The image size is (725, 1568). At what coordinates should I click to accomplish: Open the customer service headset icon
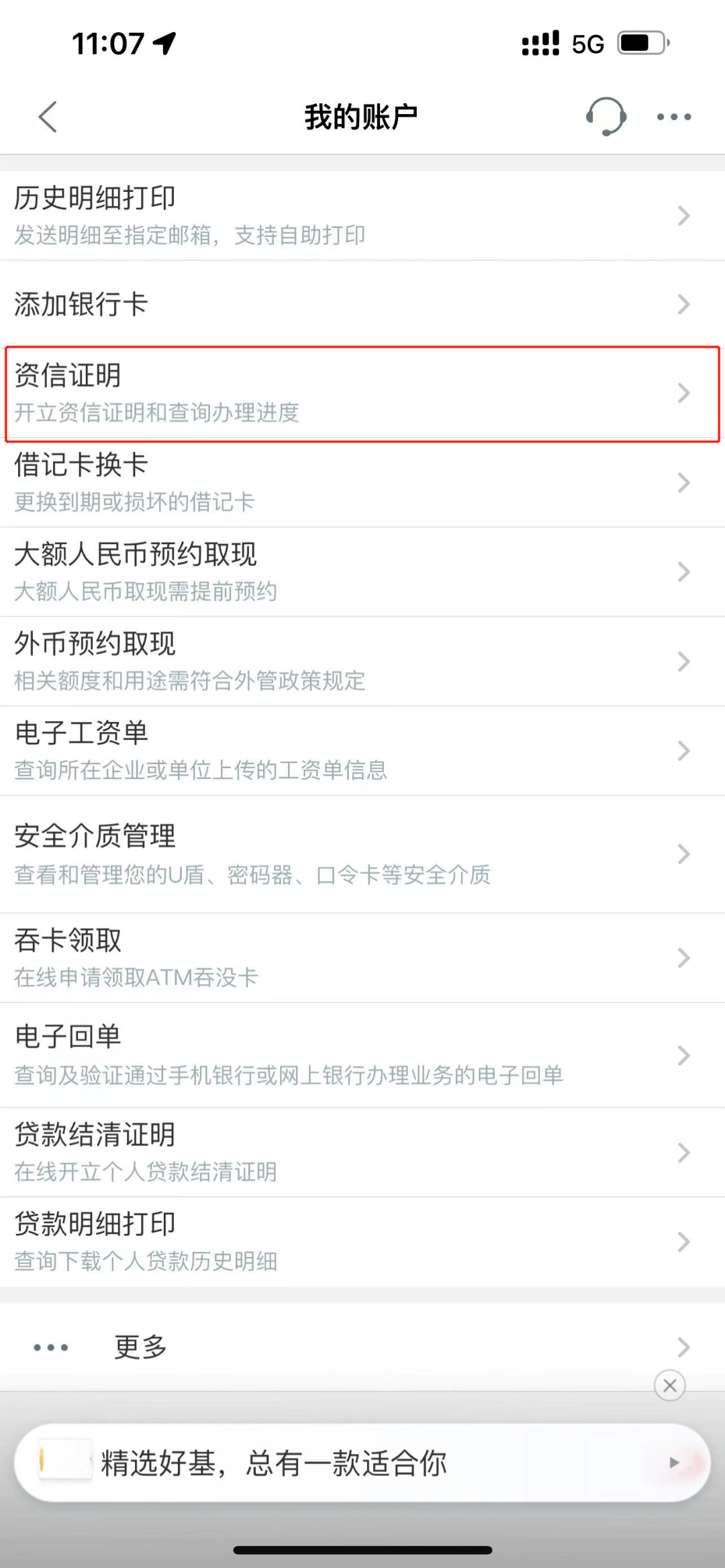(x=606, y=117)
